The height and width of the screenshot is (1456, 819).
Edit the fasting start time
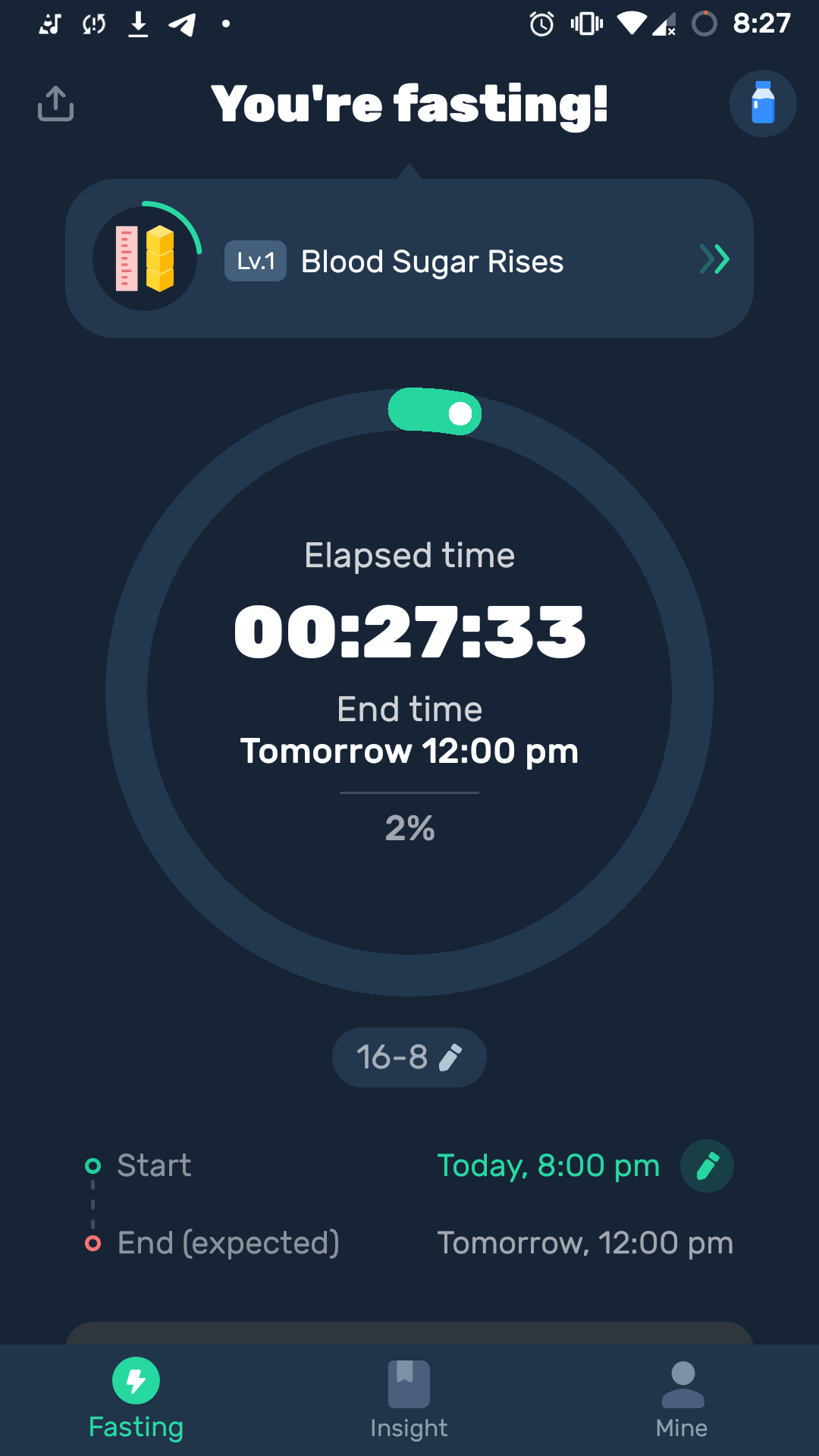pyautogui.click(x=707, y=1166)
